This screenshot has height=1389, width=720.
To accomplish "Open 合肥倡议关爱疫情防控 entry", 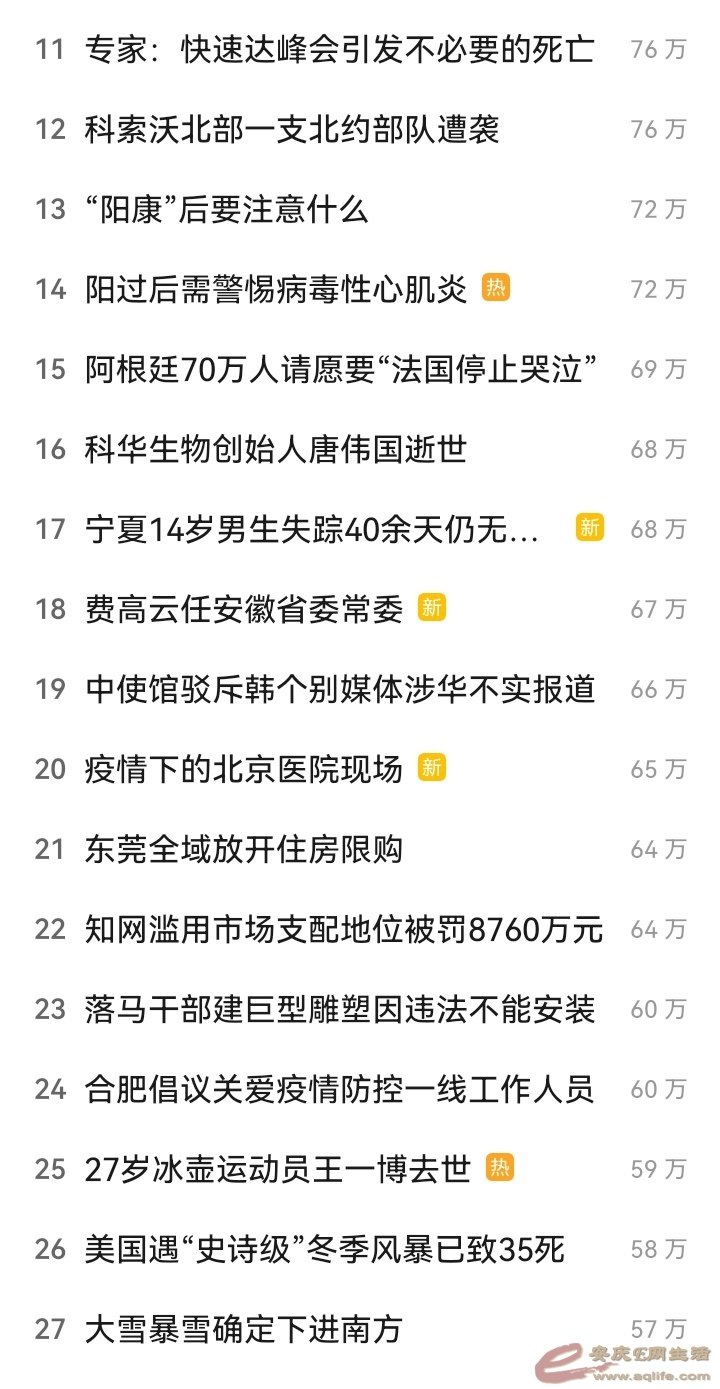I will point(340,1089).
